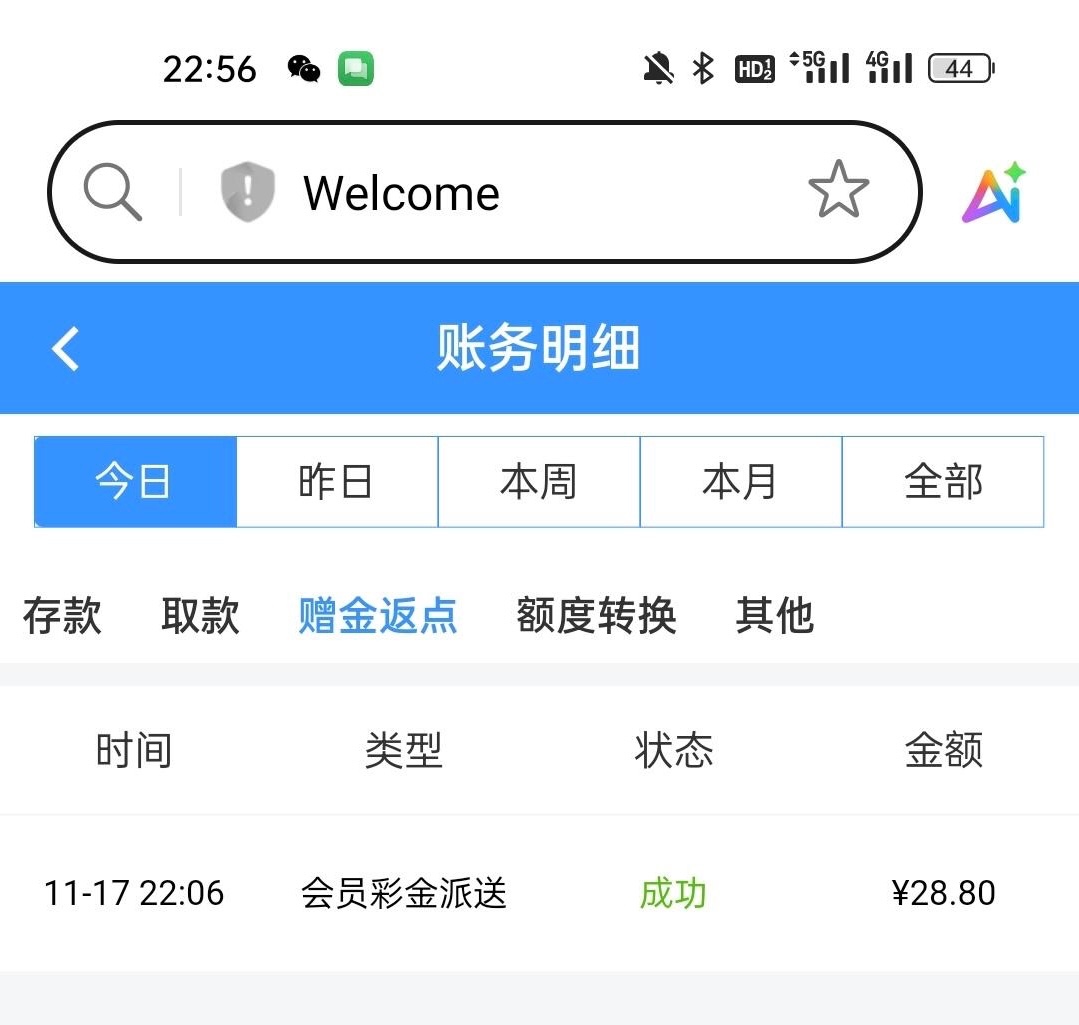
Task: Go back from 账务明细 page
Action: pos(66,349)
